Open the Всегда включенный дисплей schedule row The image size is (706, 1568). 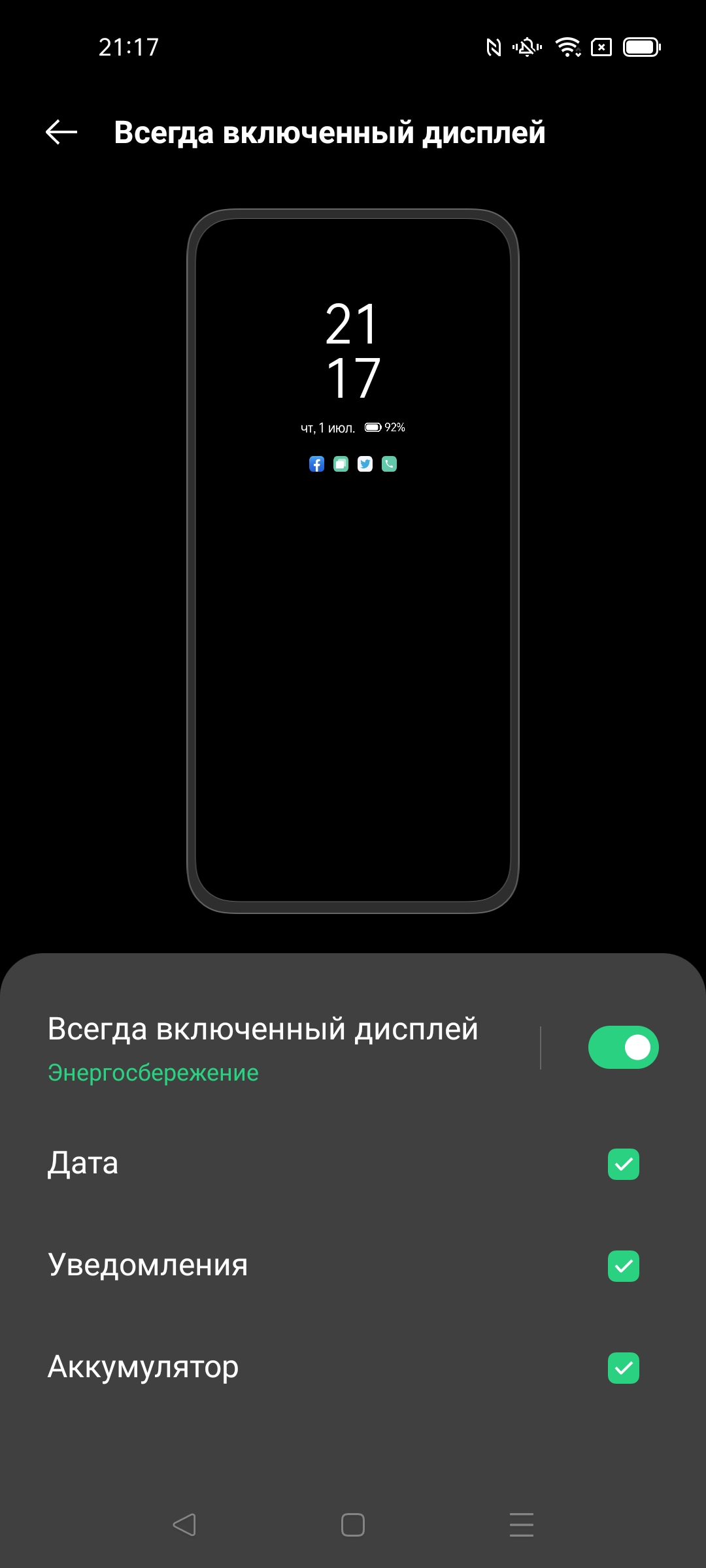[x=263, y=1047]
